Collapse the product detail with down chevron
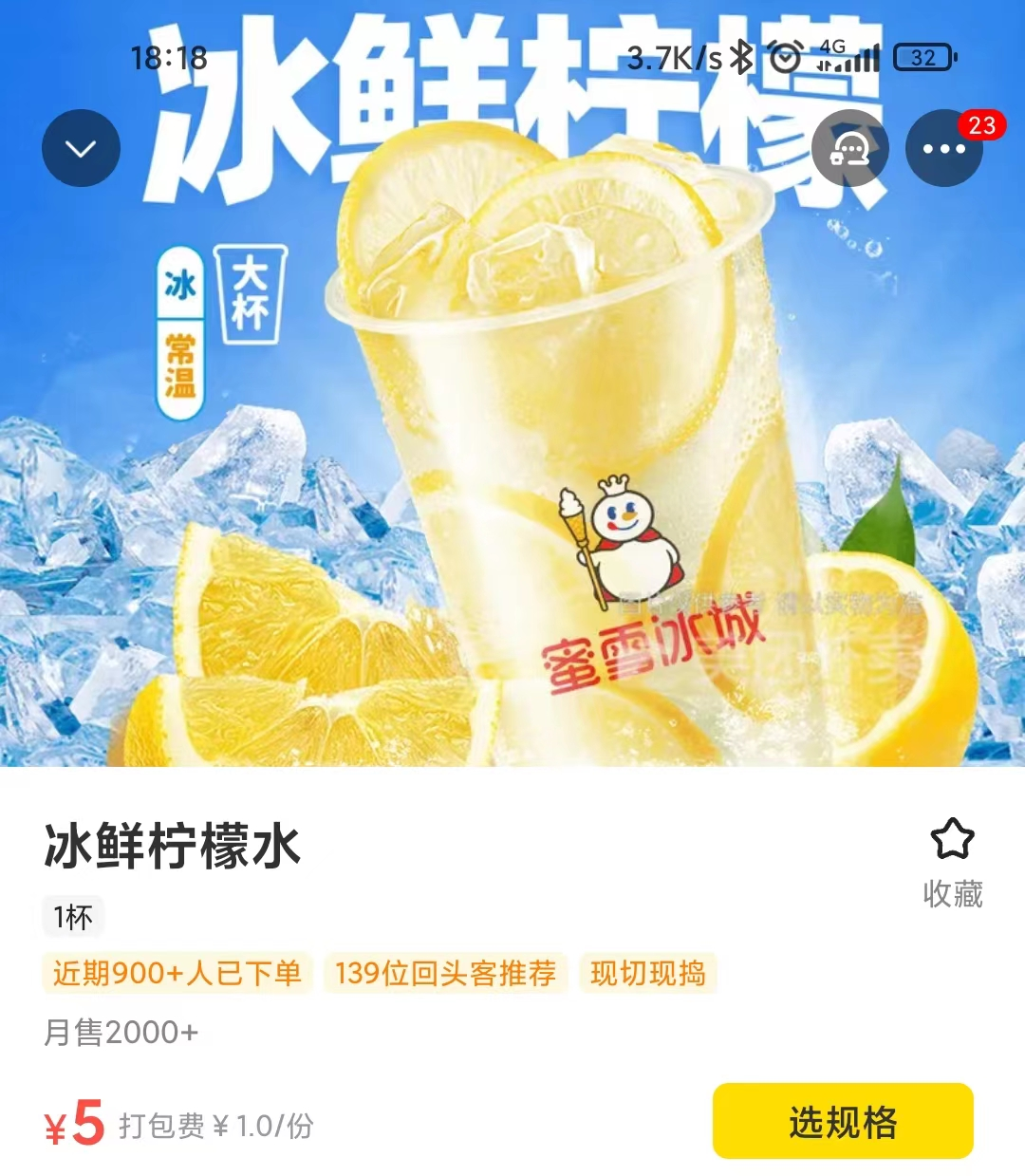Viewport: 1025px width, 1176px height. 81,148
